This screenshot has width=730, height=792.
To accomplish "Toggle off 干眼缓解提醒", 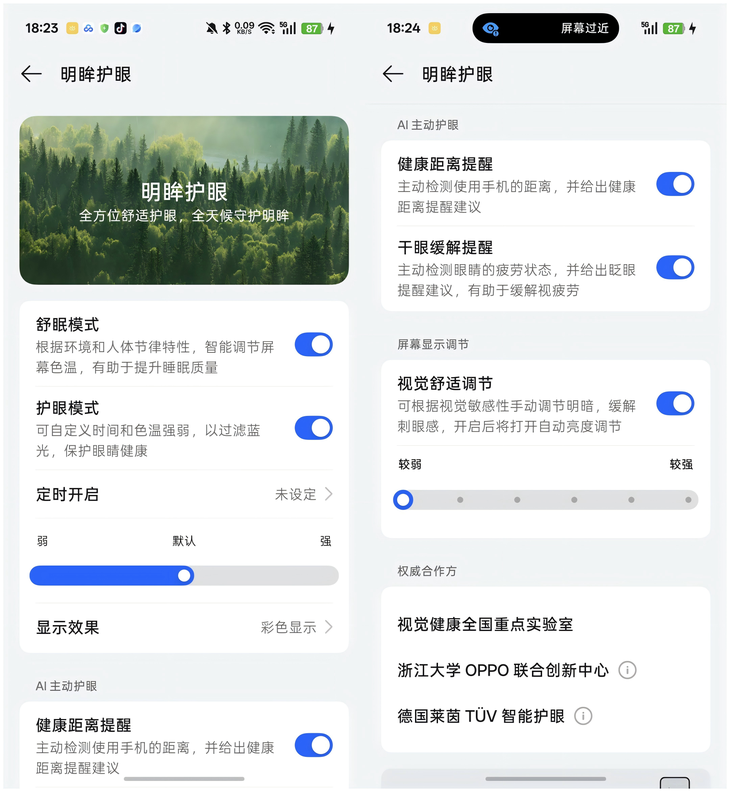I will click(x=675, y=268).
